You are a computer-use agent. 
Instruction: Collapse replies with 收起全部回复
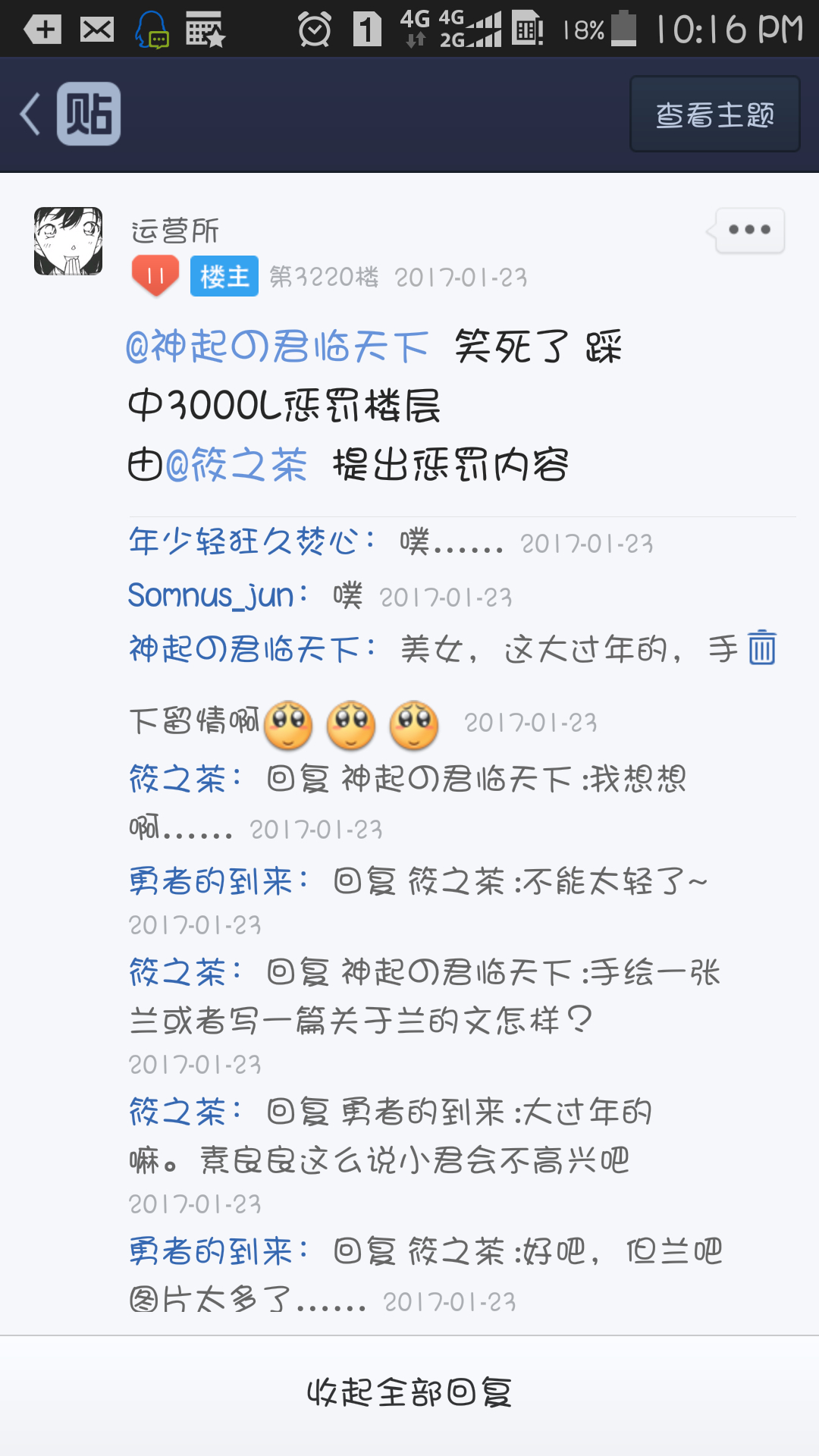point(409,1392)
